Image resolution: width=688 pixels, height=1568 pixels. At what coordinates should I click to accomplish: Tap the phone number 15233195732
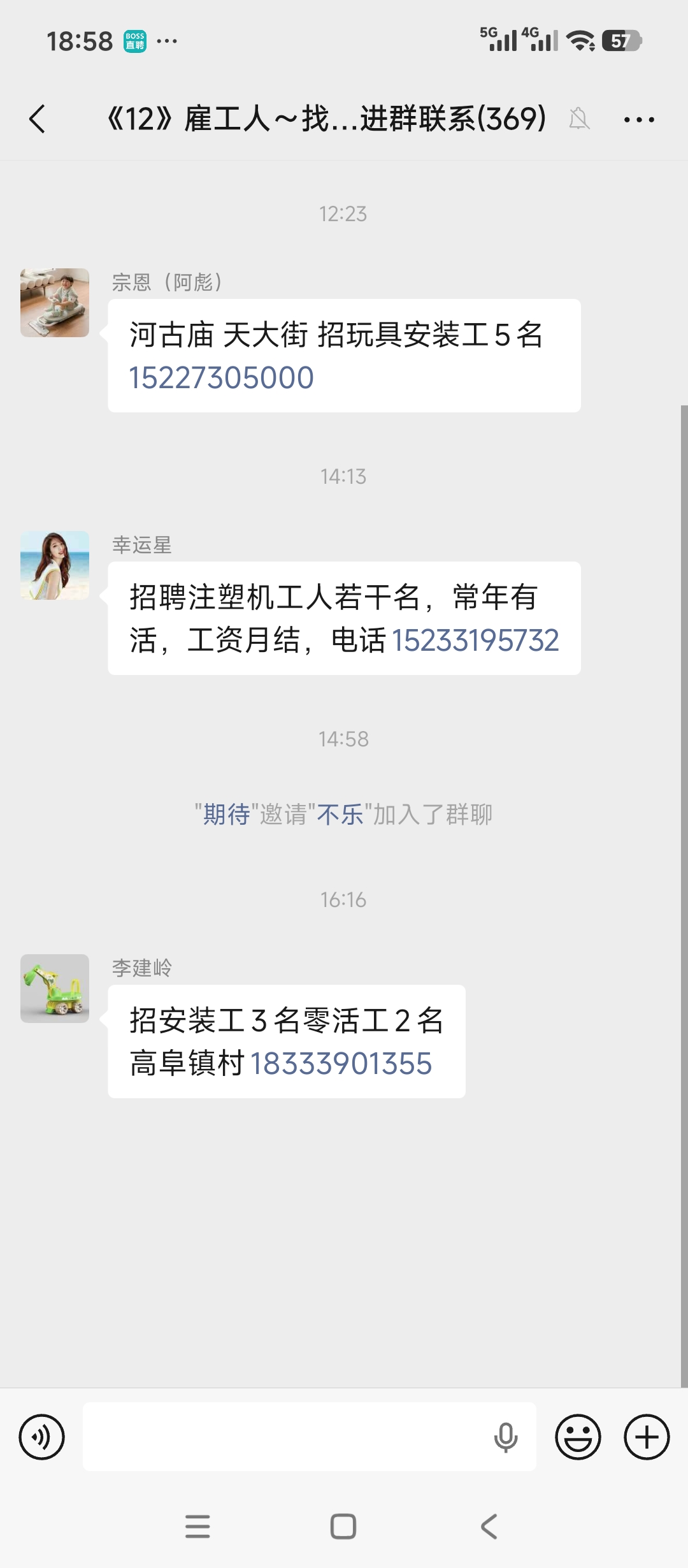click(x=475, y=641)
